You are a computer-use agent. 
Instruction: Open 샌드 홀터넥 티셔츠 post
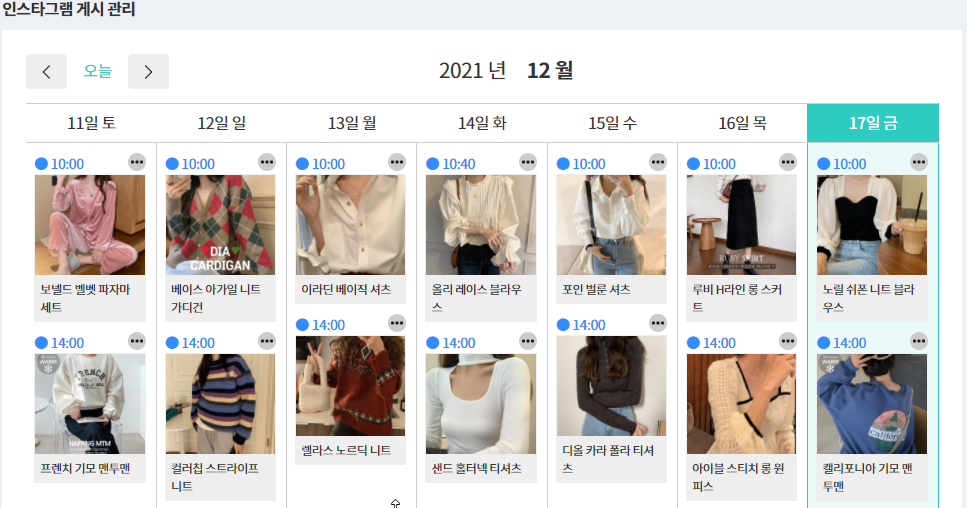tap(480, 404)
